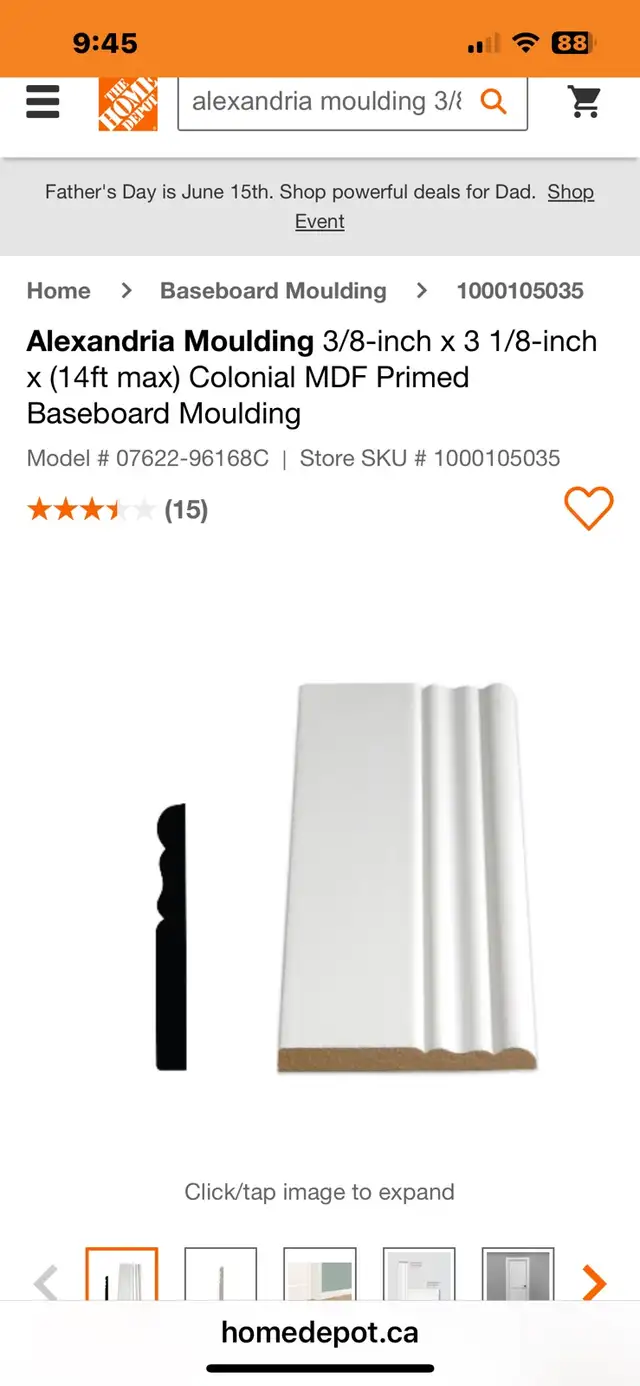The width and height of the screenshot is (640, 1386).
Task: Show previous thumbnails with left arrow
Action: pos(45,1282)
